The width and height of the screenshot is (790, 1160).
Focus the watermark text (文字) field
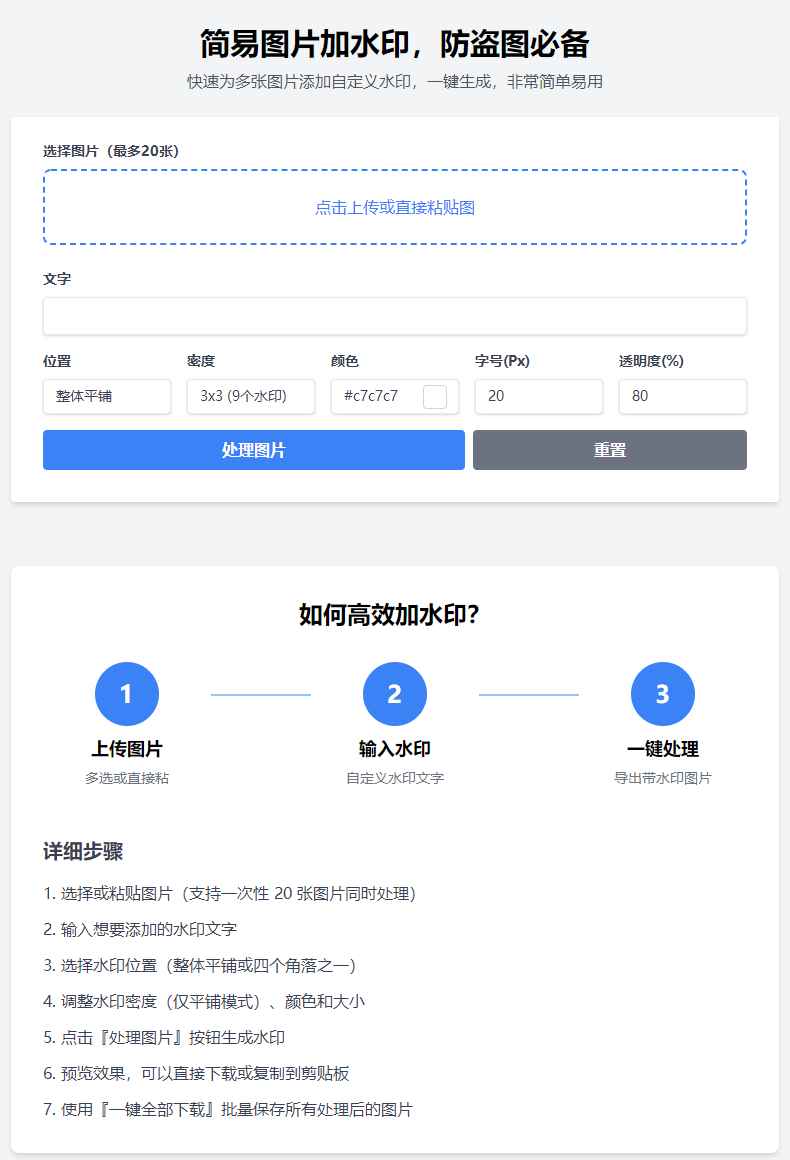[x=394, y=316]
